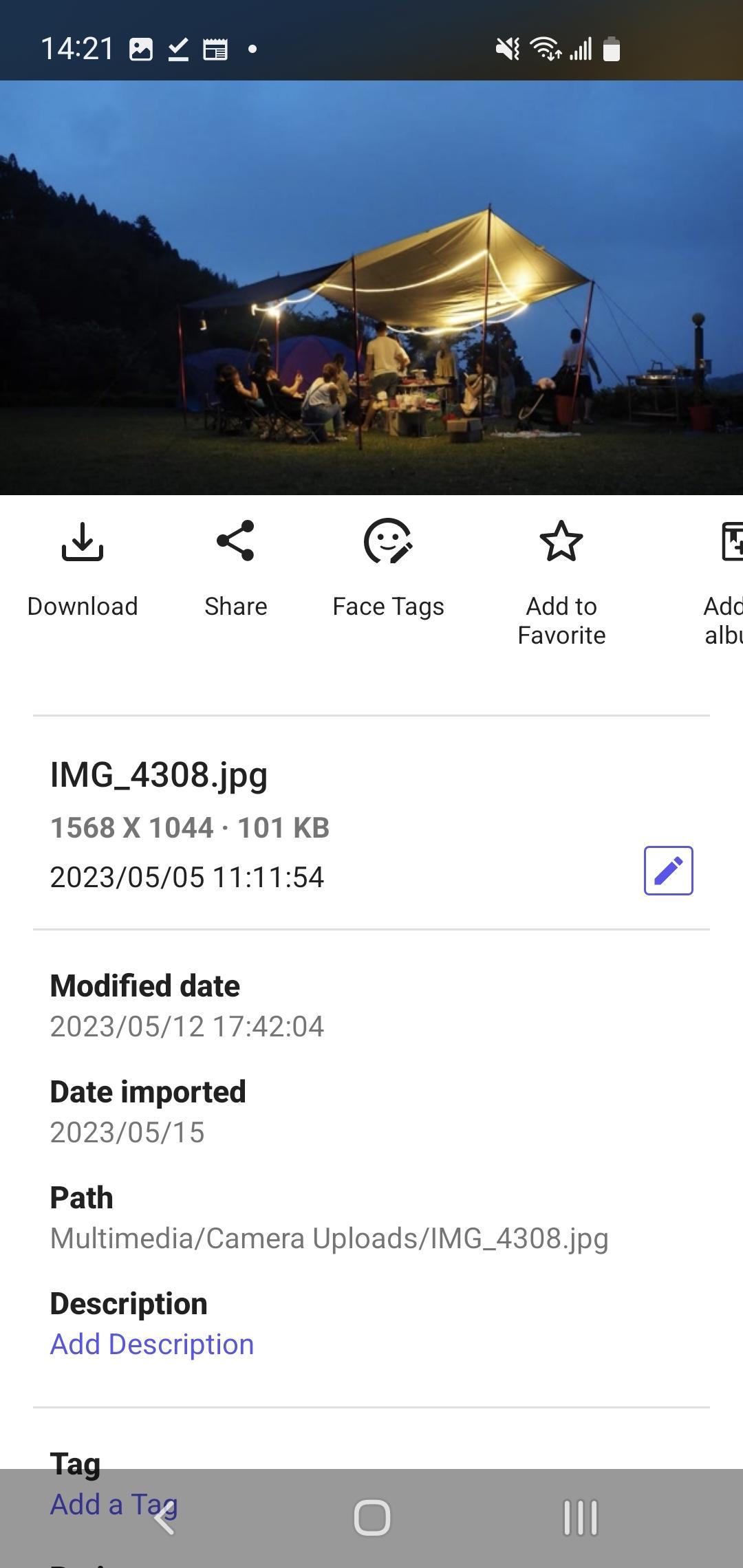Viewport: 743px width, 1568px height.
Task: Download the IMG_4308.jpg photo
Action: tap(83, 569)
